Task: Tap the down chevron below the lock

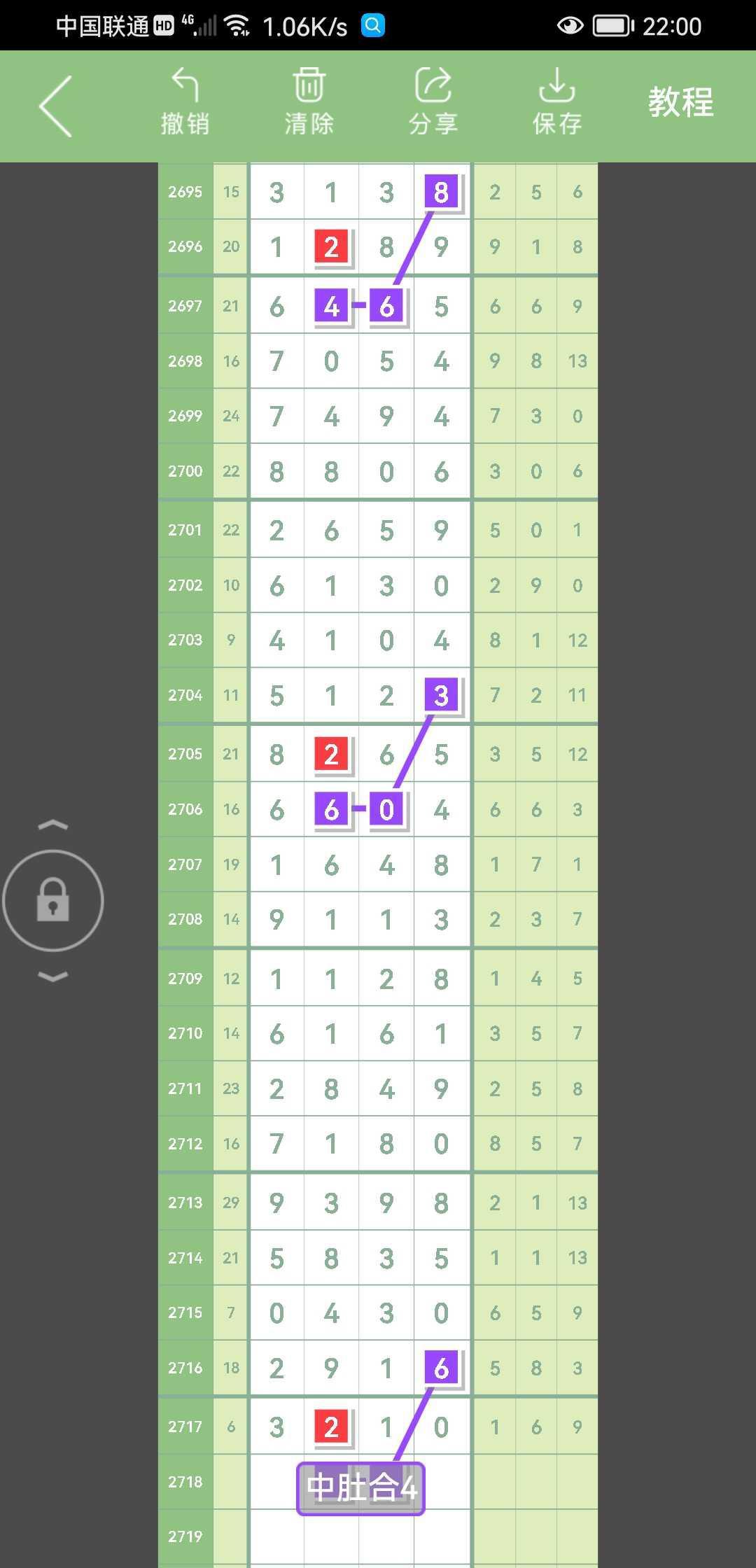Action: (x=53, y=976)
